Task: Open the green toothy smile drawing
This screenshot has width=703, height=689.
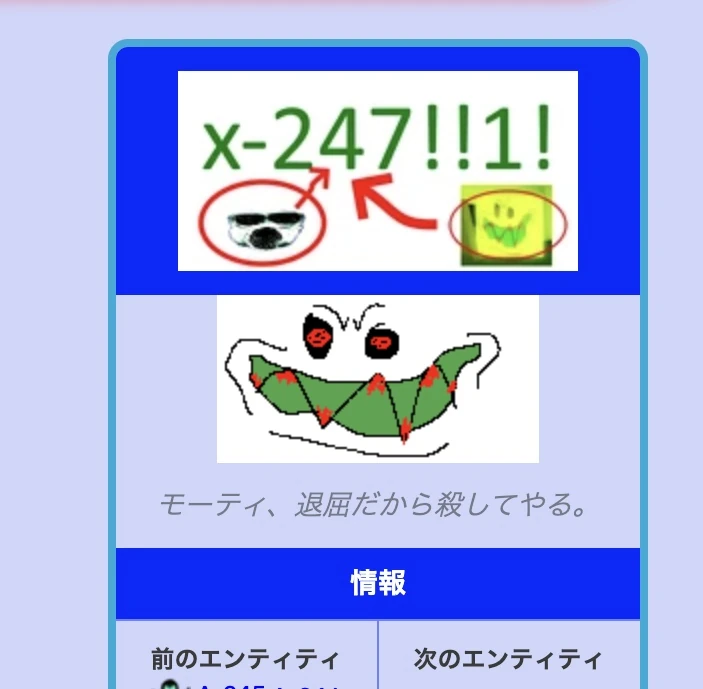Action: coord(378,379)
